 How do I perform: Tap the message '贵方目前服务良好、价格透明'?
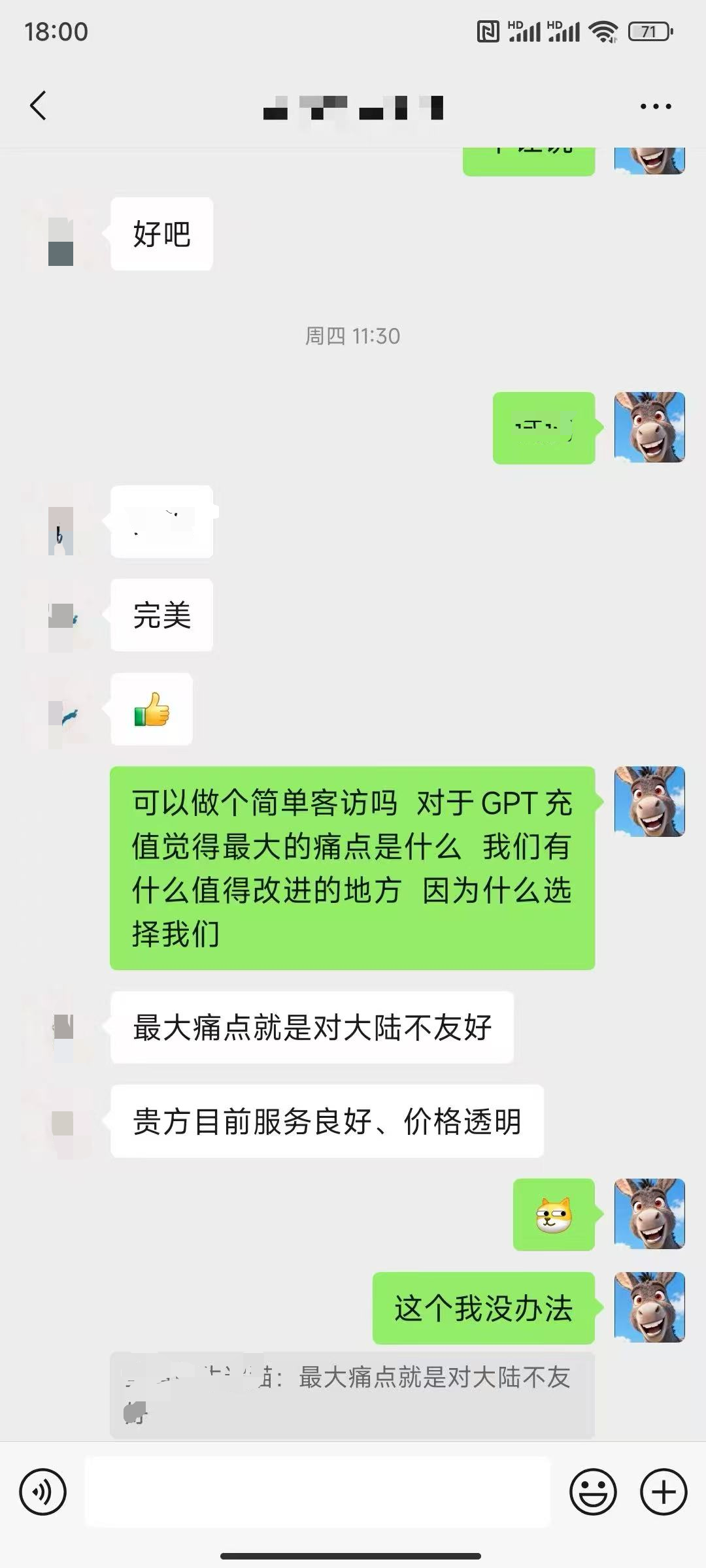click(327, 1121)
